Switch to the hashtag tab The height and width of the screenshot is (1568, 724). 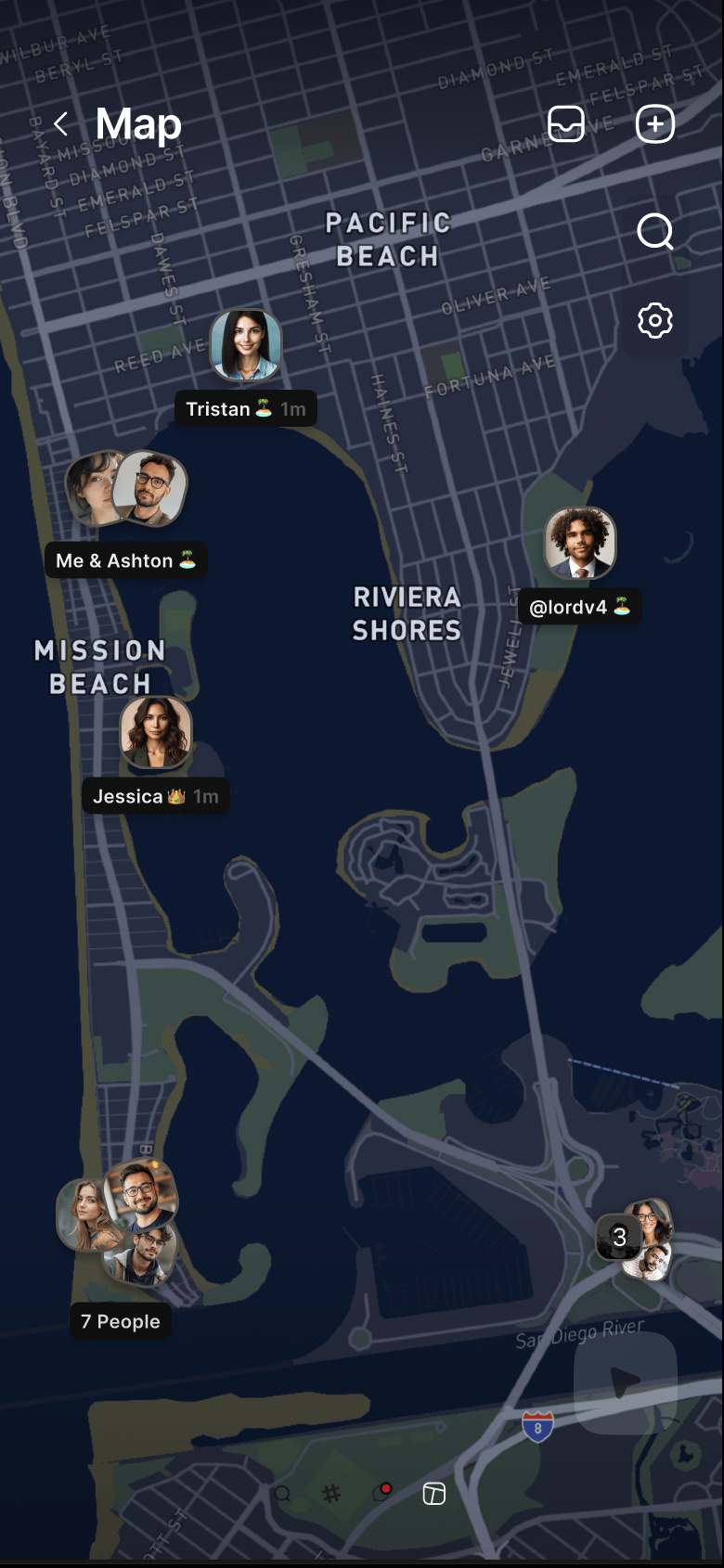click(x=331, y=1494)
